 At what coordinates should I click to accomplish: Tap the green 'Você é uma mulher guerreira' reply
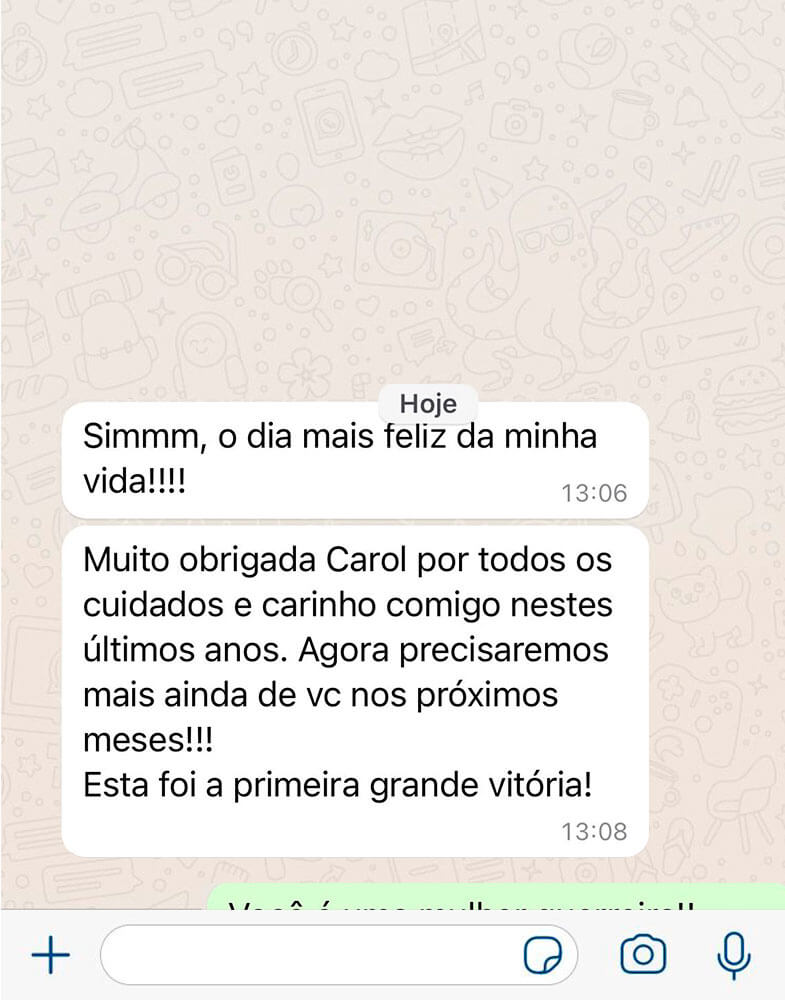(x=460, y=905)
